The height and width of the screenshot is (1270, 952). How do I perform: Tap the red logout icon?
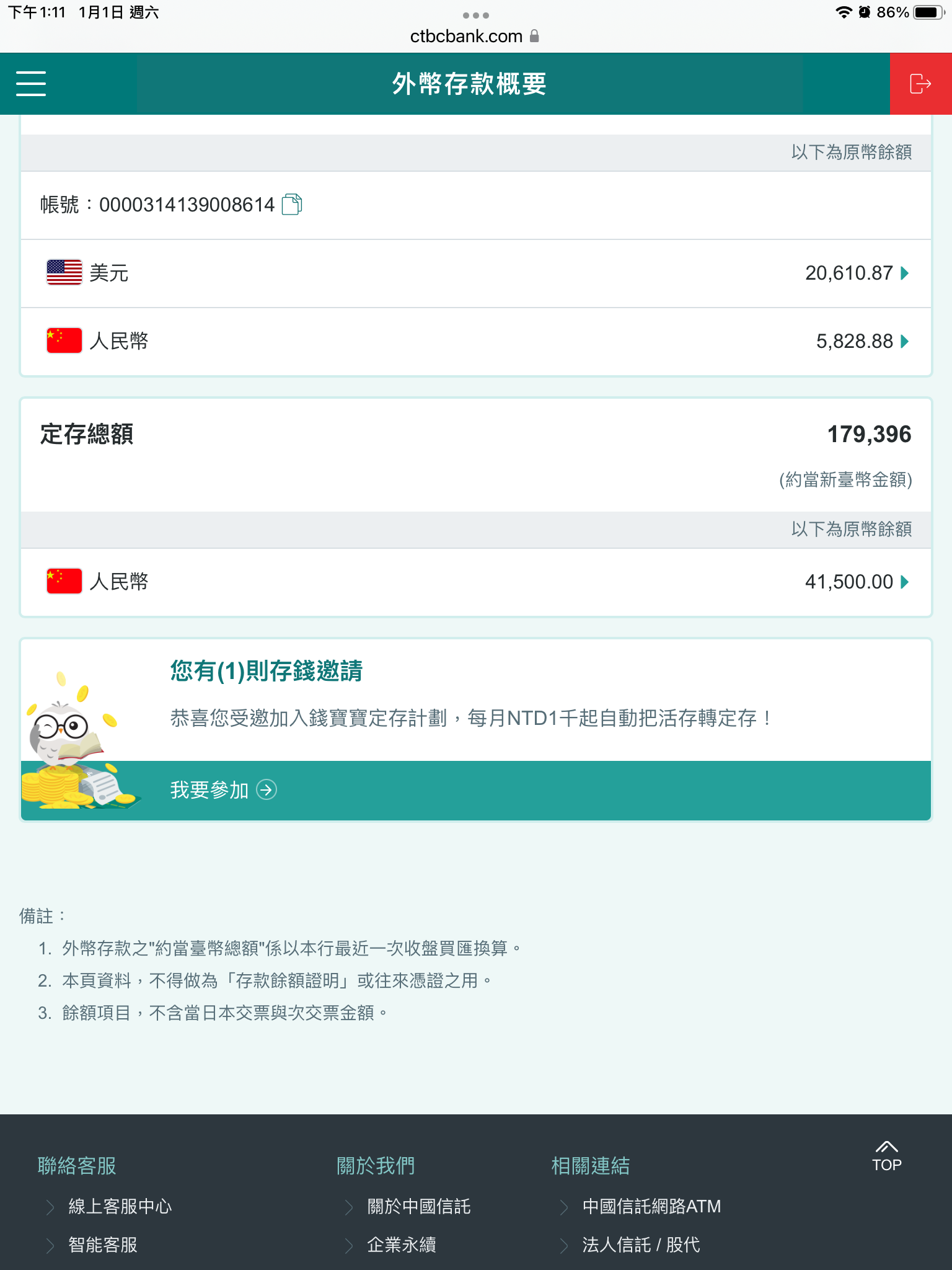click(920, 84)
